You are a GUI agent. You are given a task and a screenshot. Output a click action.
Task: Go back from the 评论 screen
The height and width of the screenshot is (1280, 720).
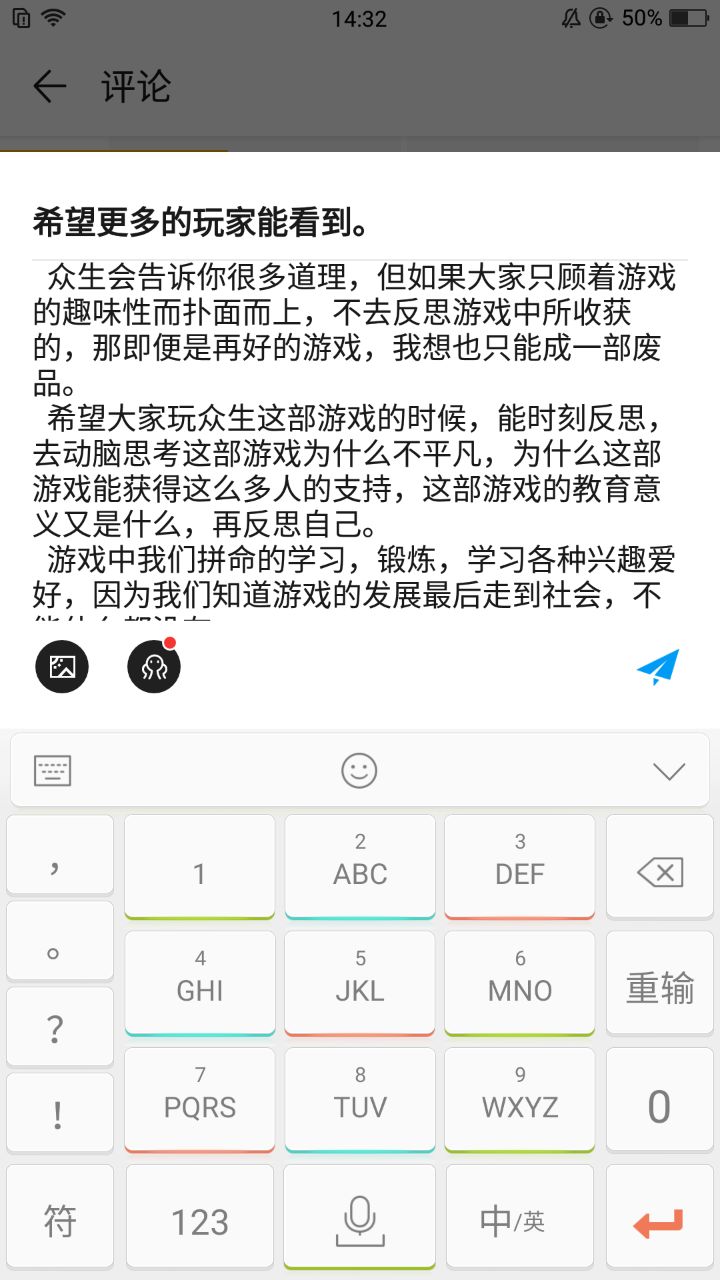click(x=49, y=87)
